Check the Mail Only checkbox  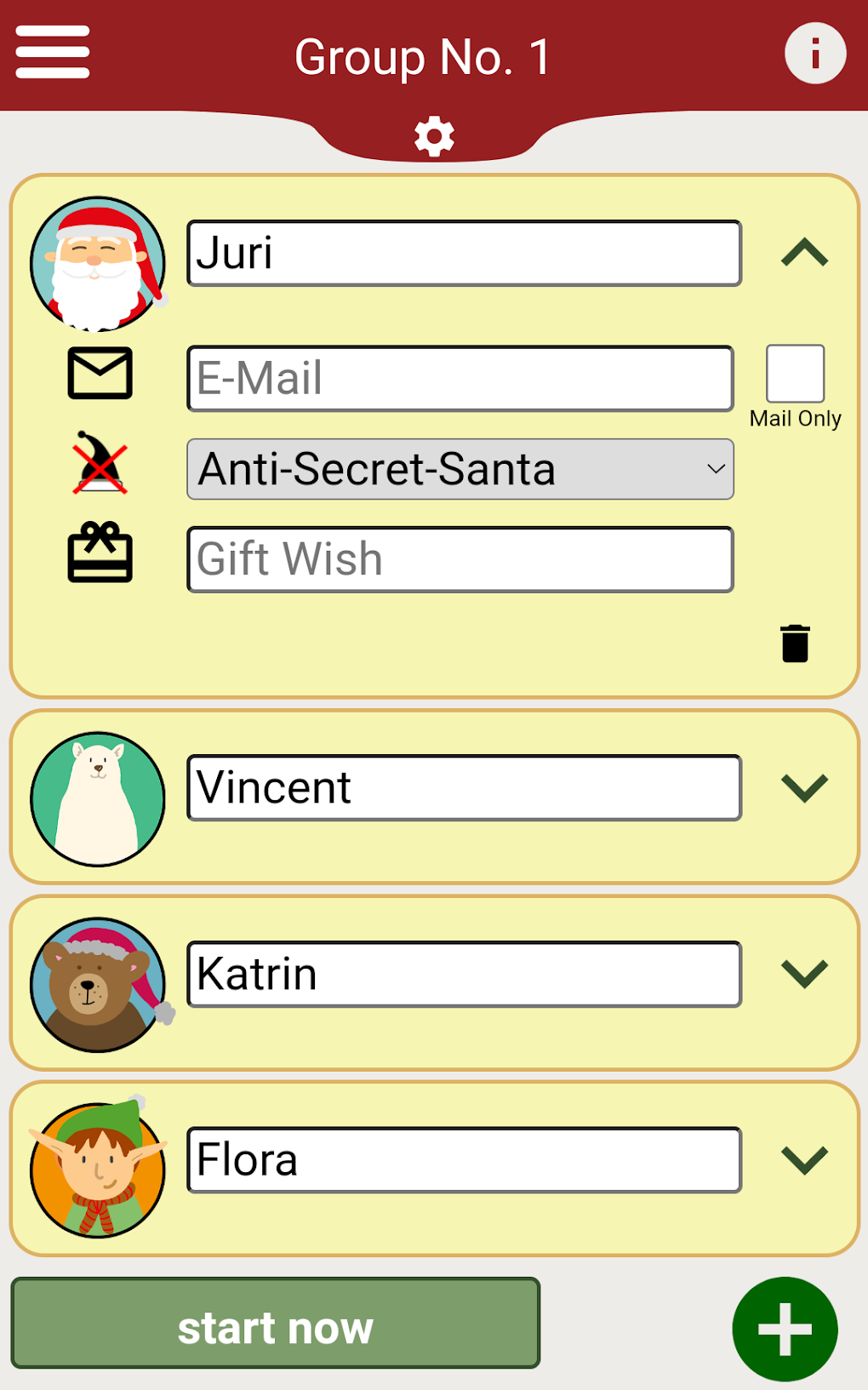795,374
